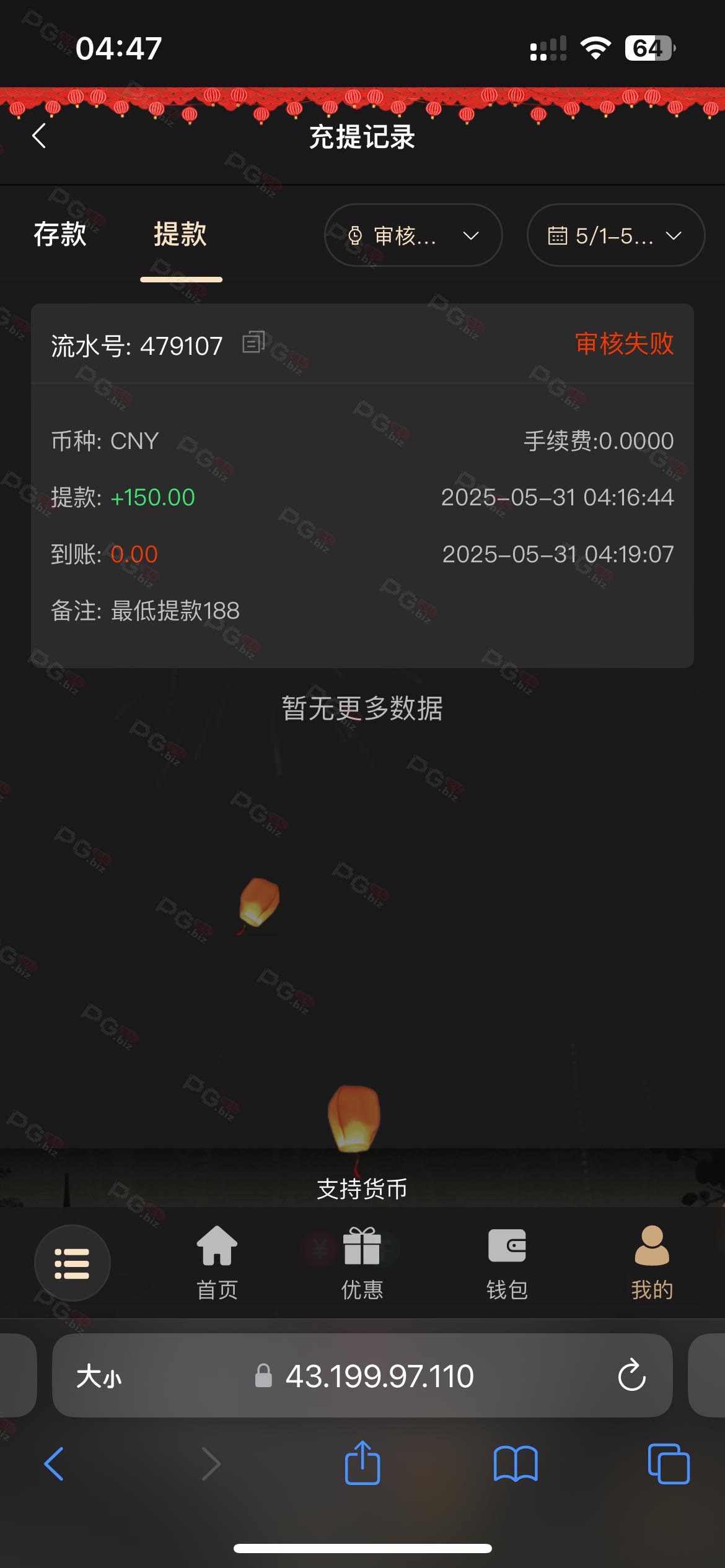Image resolution: width=725 pixels, height=1568 pixels.
Task: Share this page from Safari
Action: (x=362, y=1464)
